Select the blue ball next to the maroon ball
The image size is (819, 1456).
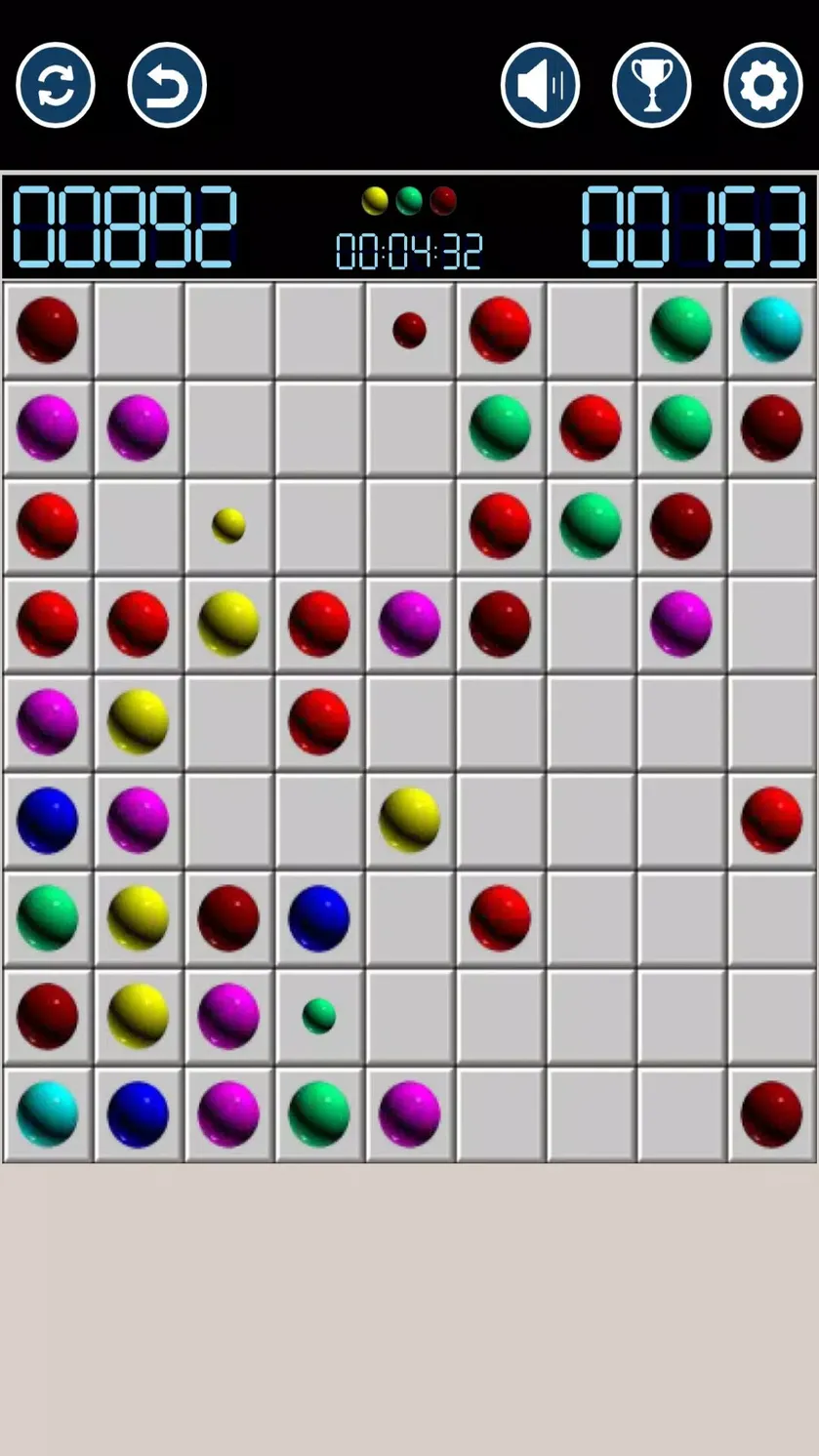[x=319, y=917]
